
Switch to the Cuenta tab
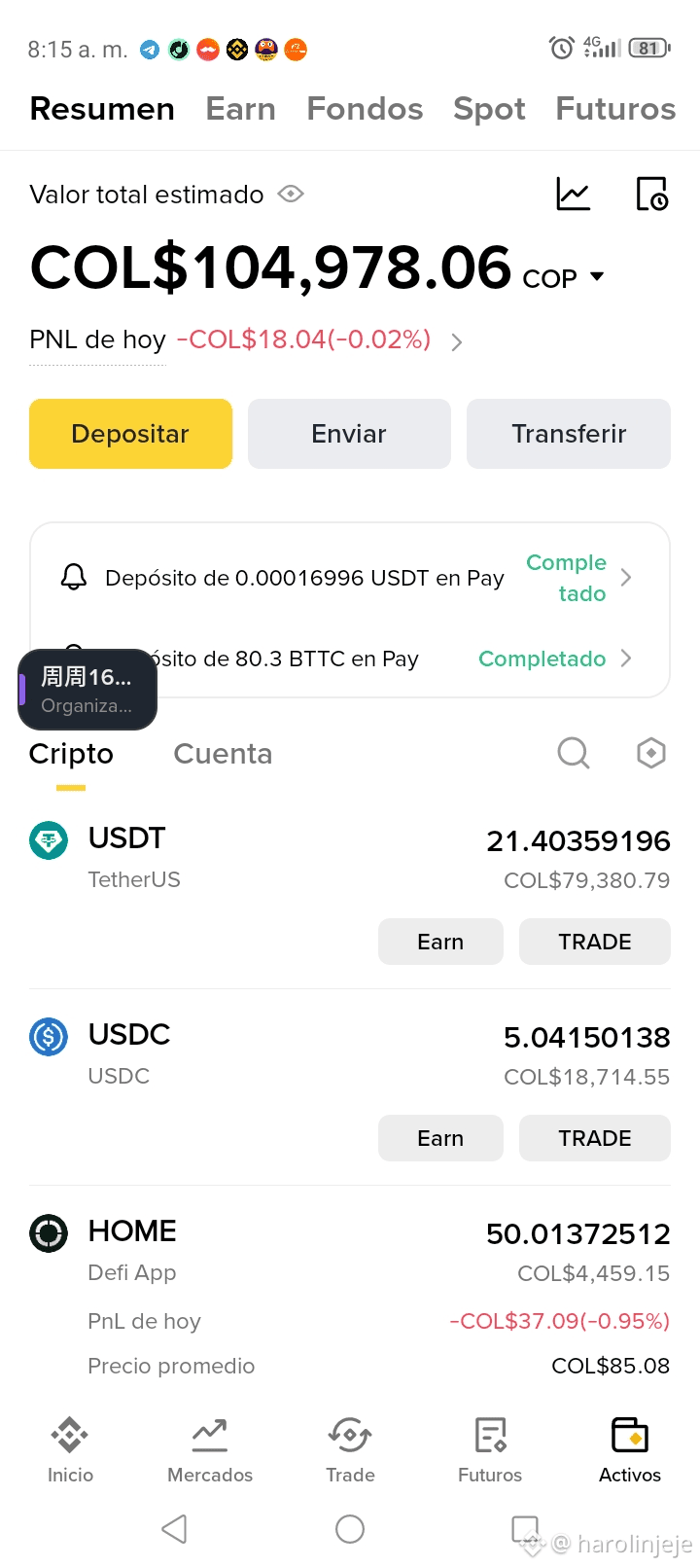coord(223,754)
